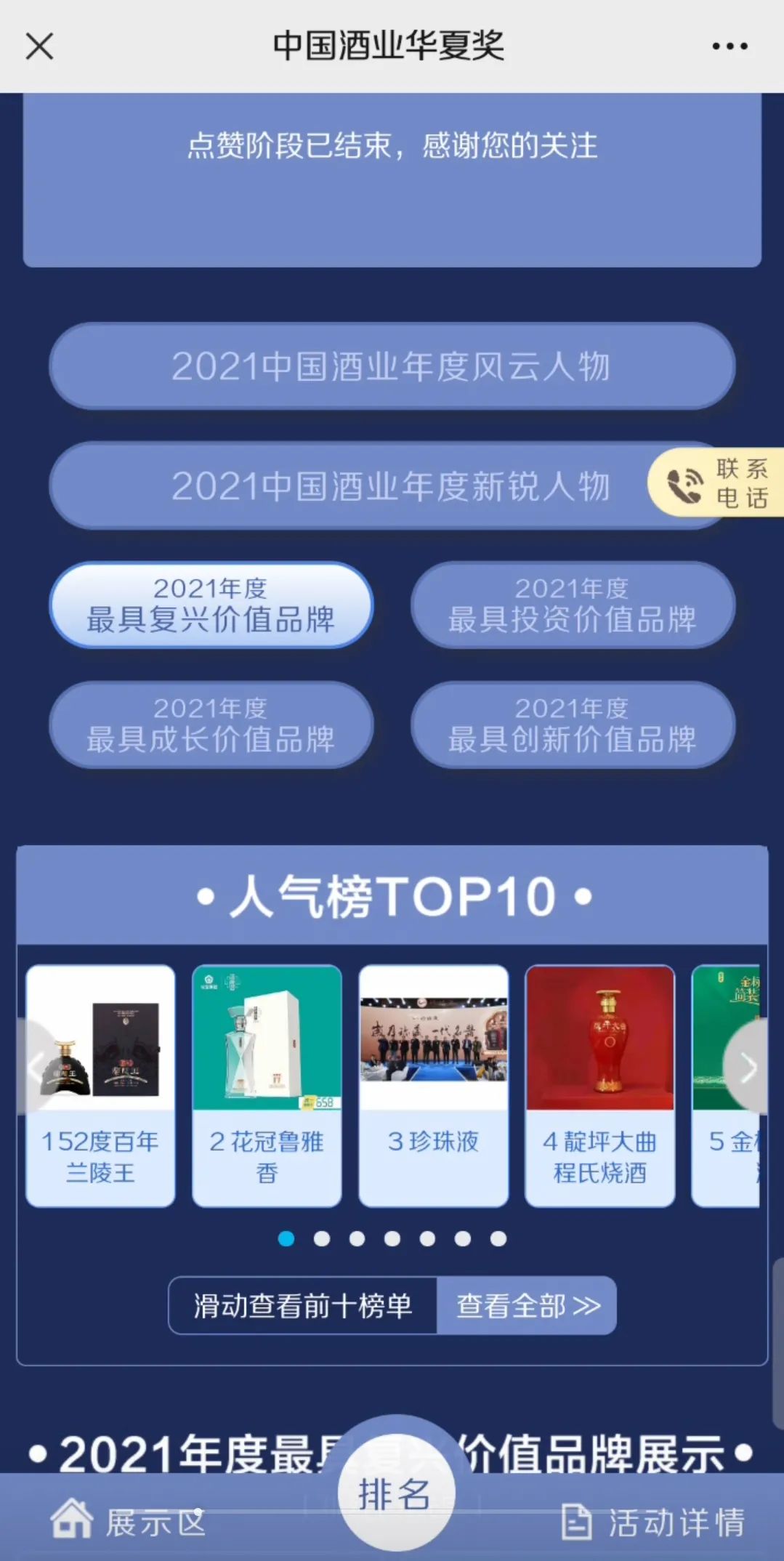This screenshot has width=784, height=1561.
Task: Open the 活动详情 tab
Action: click(654, 1522)
